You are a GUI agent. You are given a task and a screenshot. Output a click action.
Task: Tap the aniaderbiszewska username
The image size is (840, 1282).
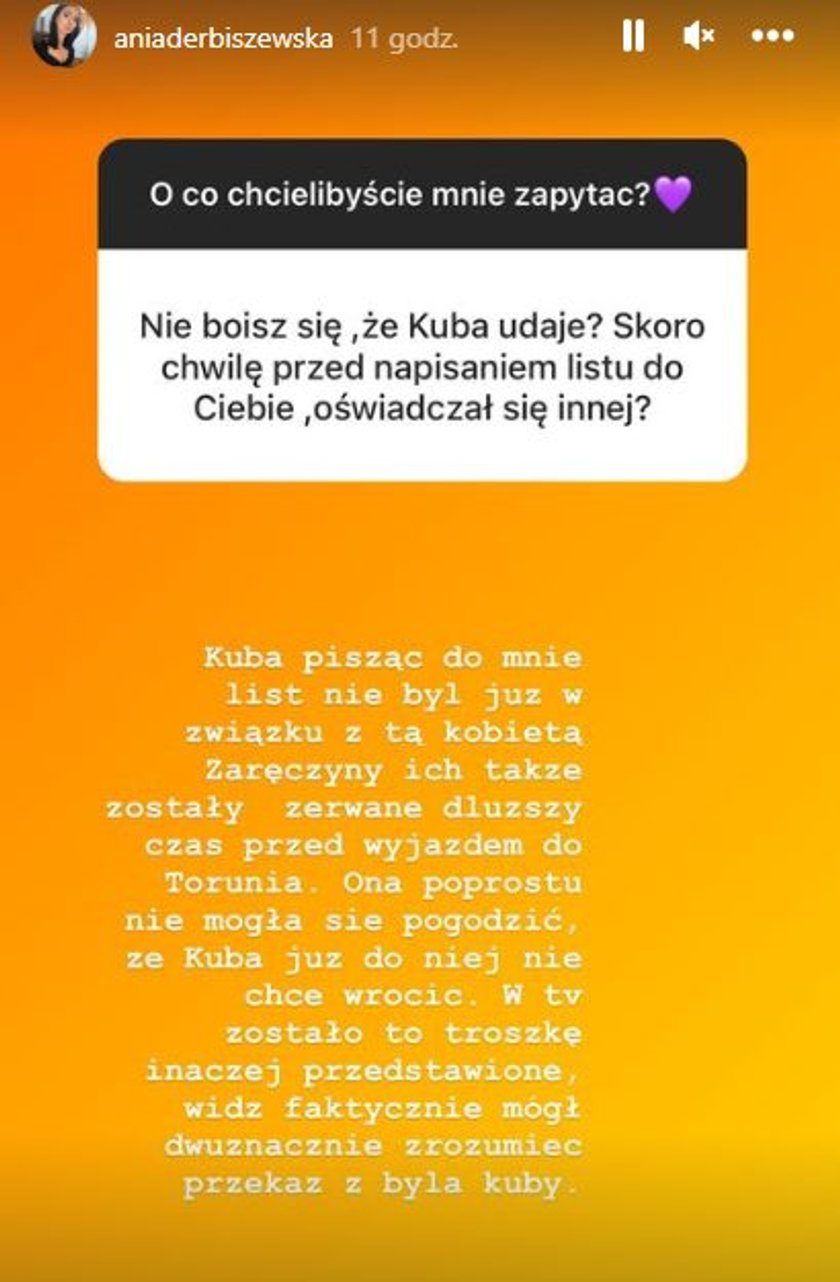223,39
